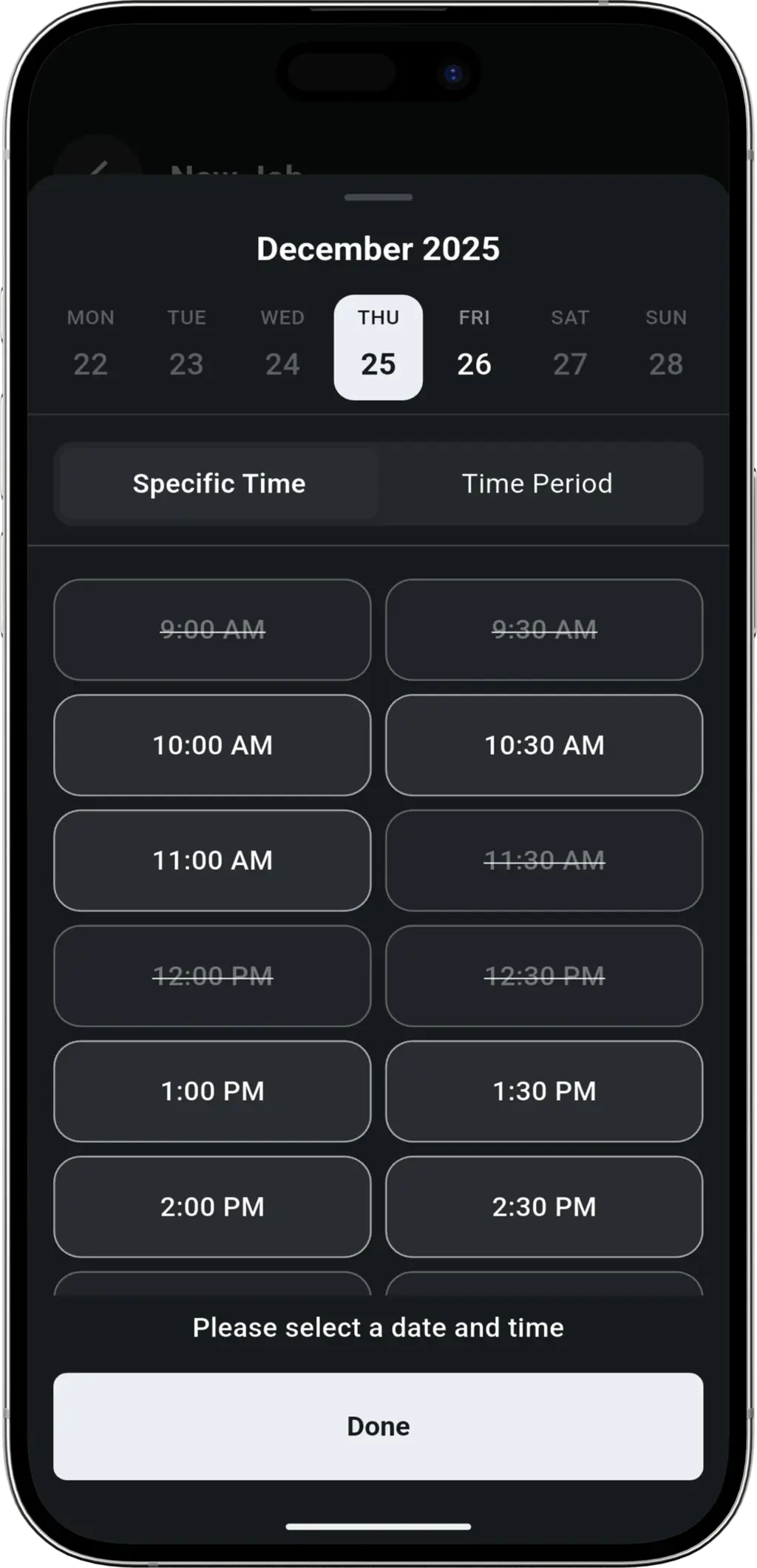Switch to the Specific Time tab

[219, 483]
